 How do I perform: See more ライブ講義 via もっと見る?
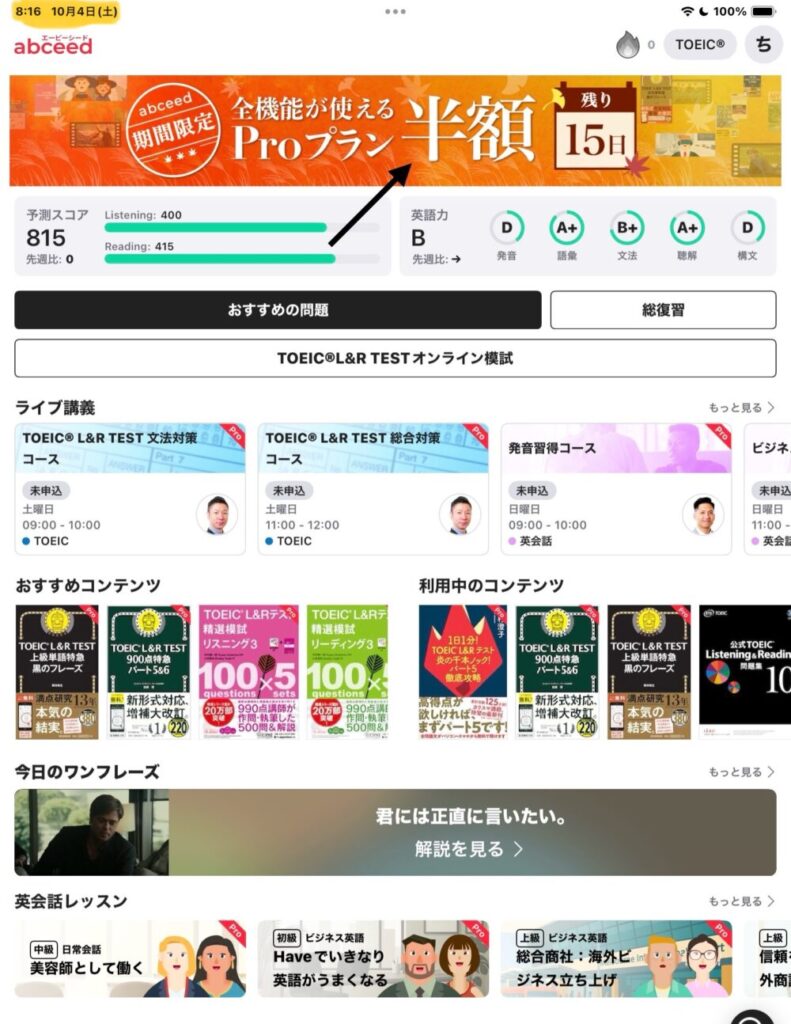click(x=741, y=408)
